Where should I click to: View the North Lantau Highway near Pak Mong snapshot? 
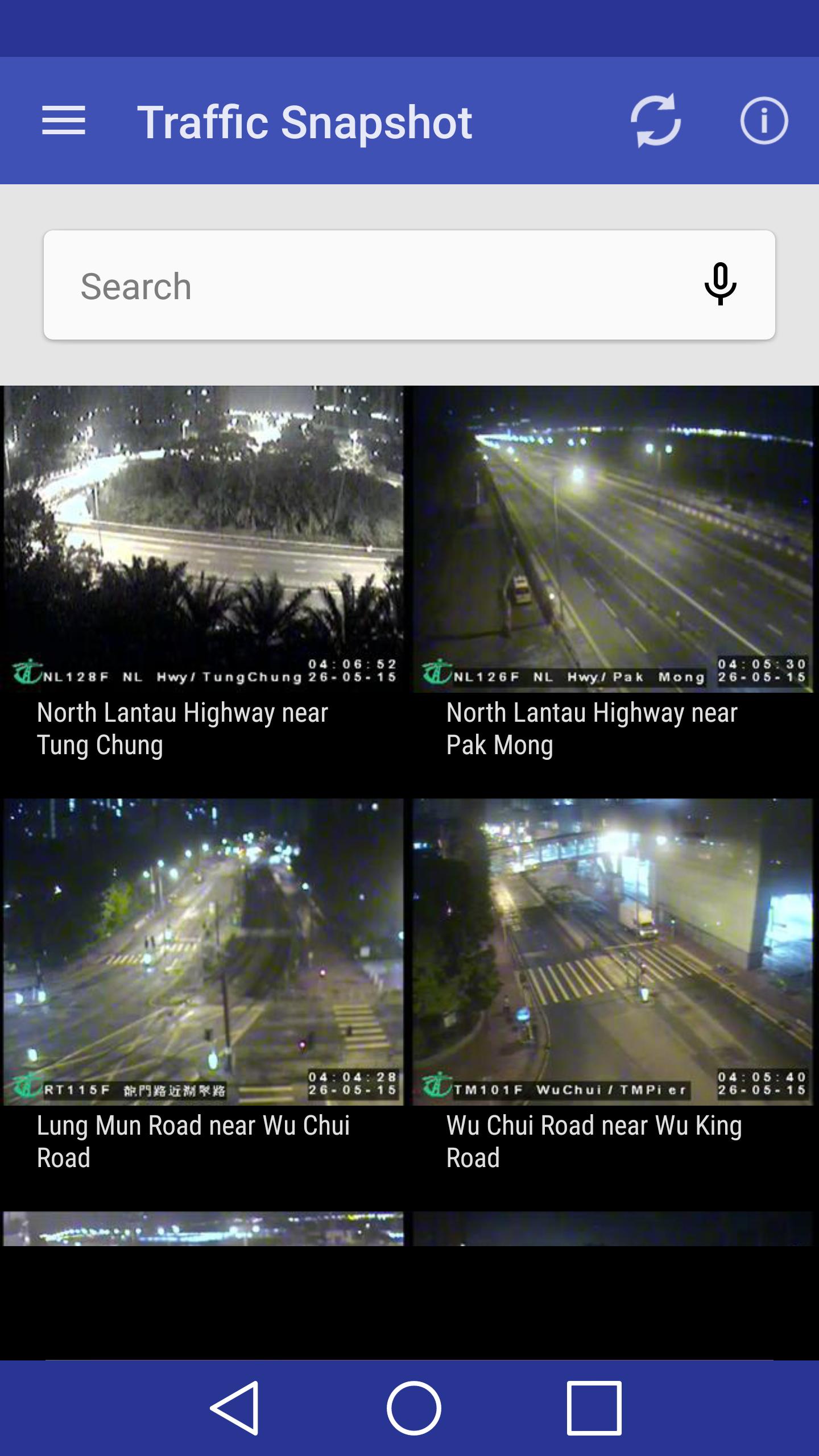point(614,540)
